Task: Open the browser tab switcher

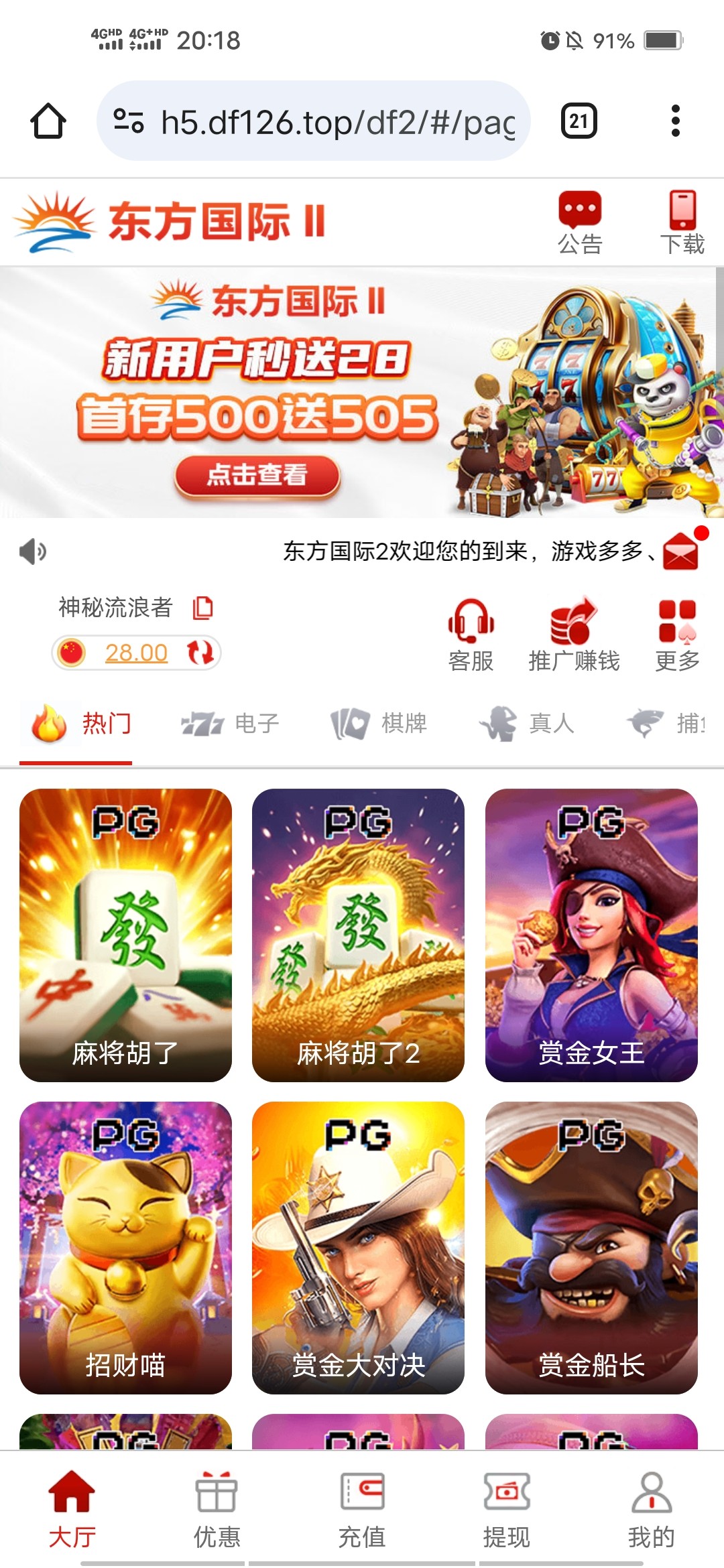Action: tap(579, 121)
